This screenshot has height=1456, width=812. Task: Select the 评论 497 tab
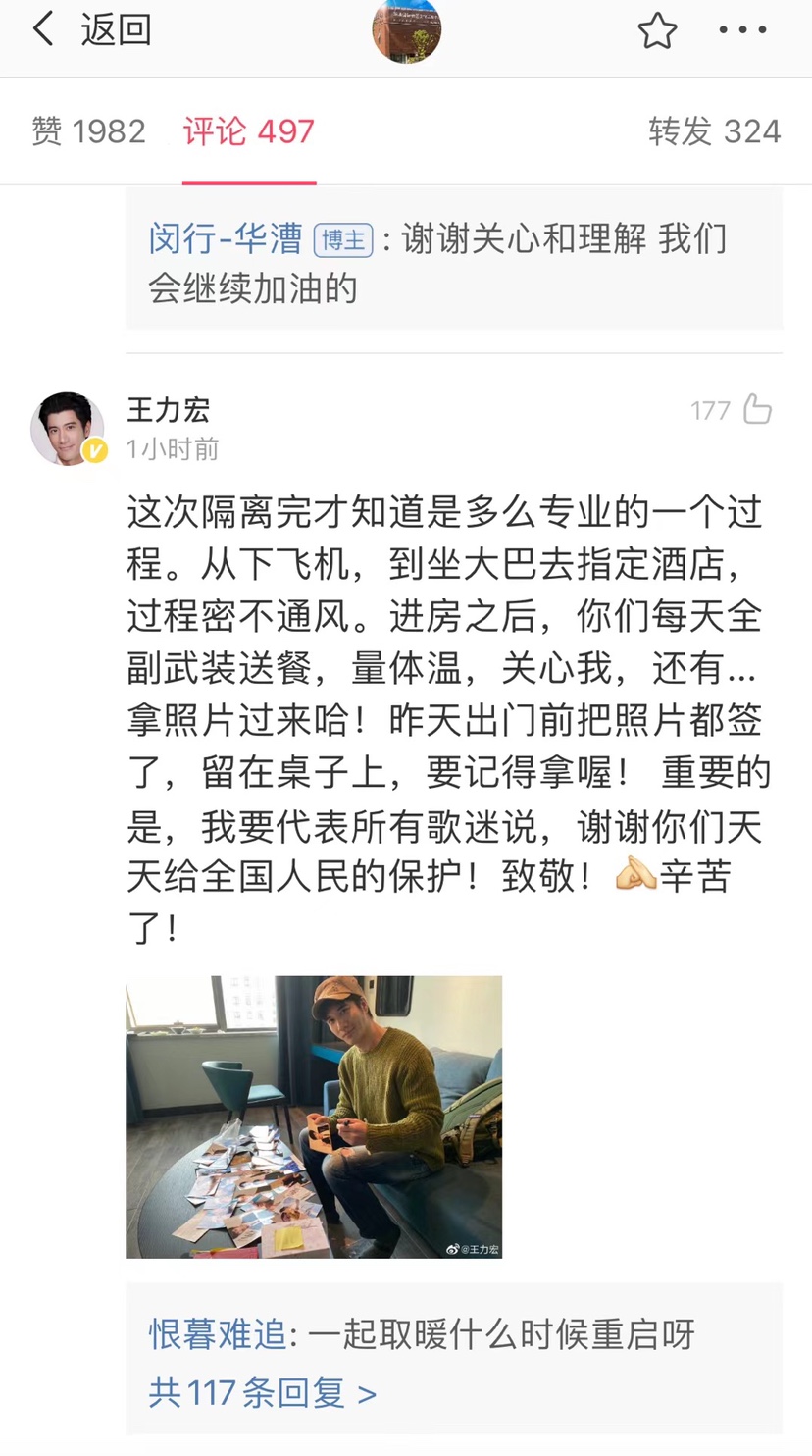[249, 131]
